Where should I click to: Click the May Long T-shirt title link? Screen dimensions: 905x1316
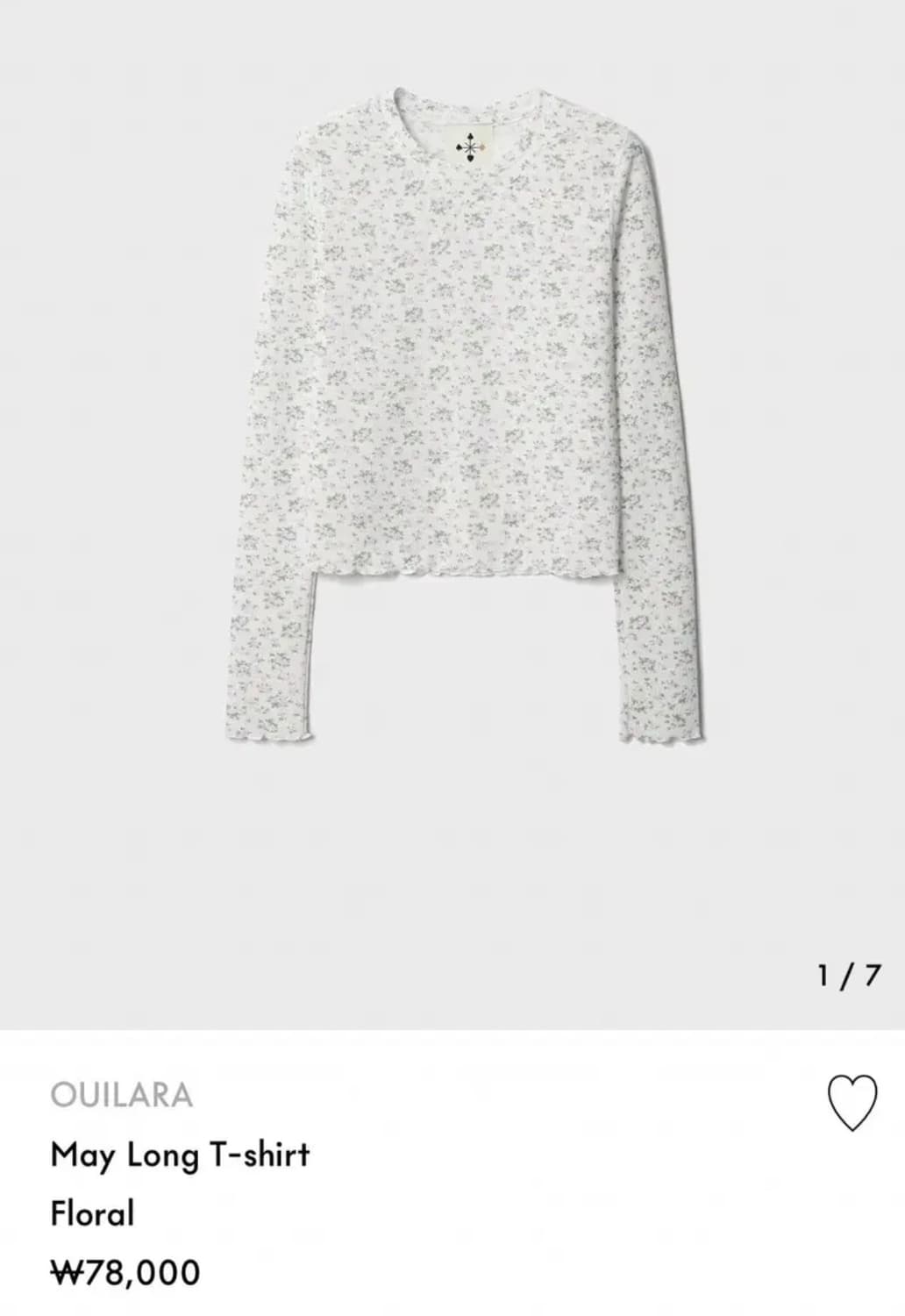point(179,1156)
